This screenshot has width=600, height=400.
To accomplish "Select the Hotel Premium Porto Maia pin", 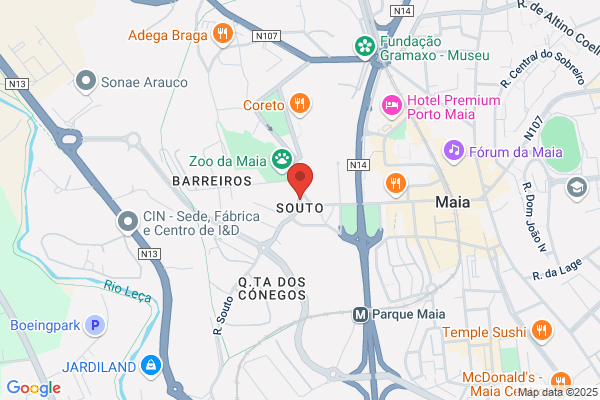I will (392, 106).
